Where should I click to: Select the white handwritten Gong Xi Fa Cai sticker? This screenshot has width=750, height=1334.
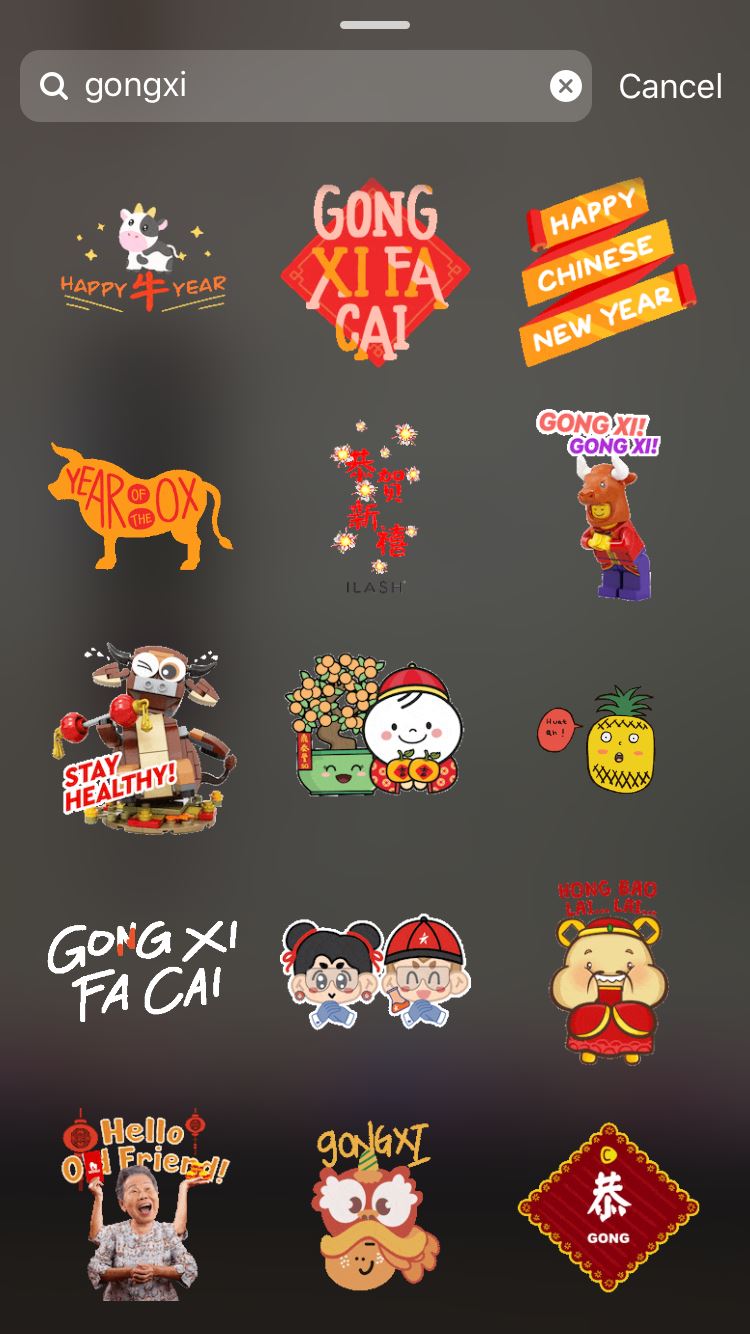coord(145,965)
